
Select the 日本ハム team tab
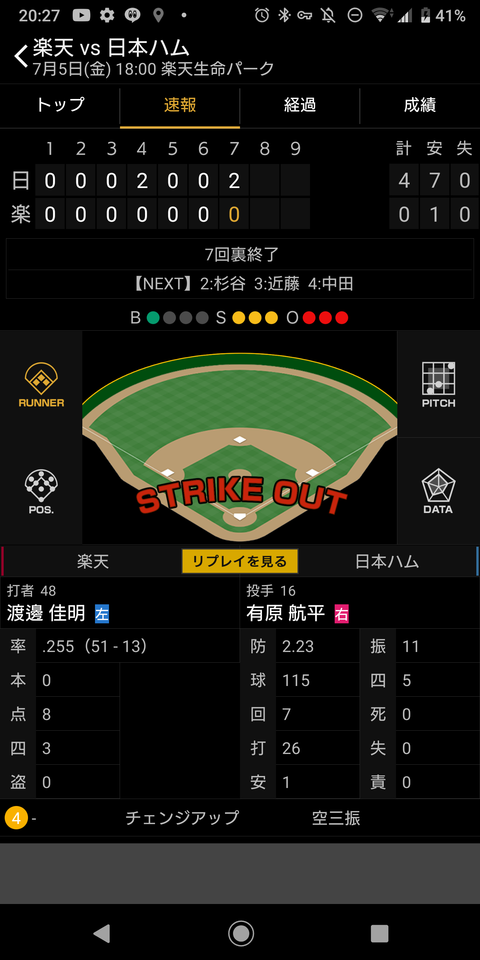pos(387,561)
